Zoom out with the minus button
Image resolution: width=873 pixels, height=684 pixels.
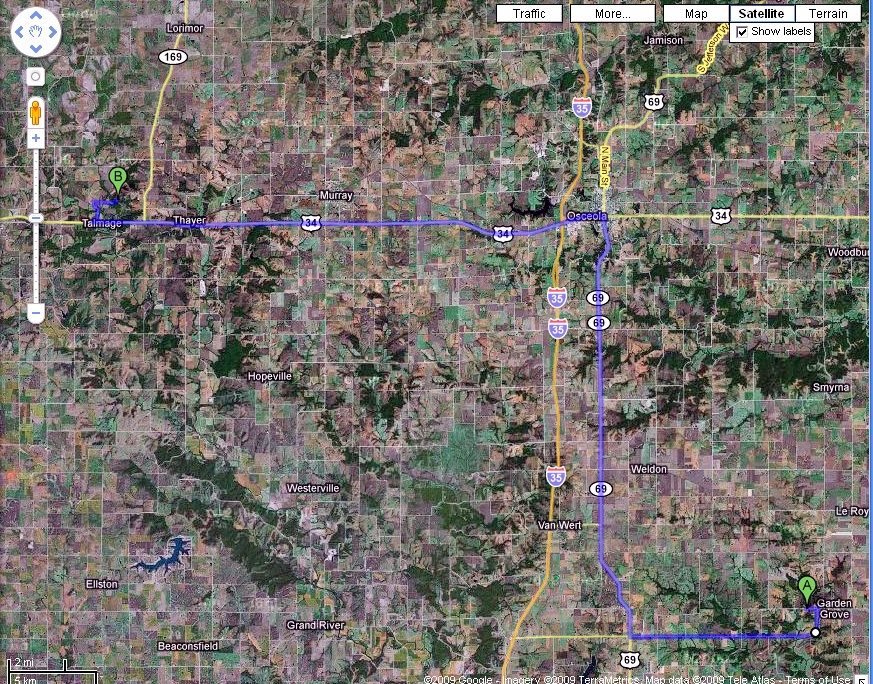click(x=35, y=313)
